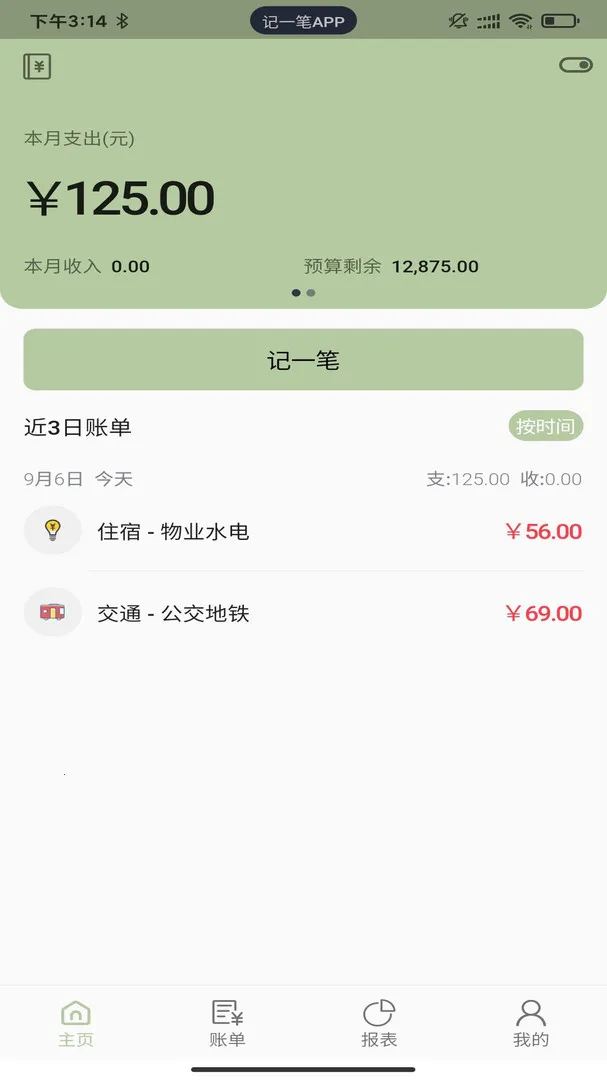The width and height of the screenshot is (607, 1080).
Task: Open the 交通 - 公交地铁 bill entry
Action: pos(303,613)
